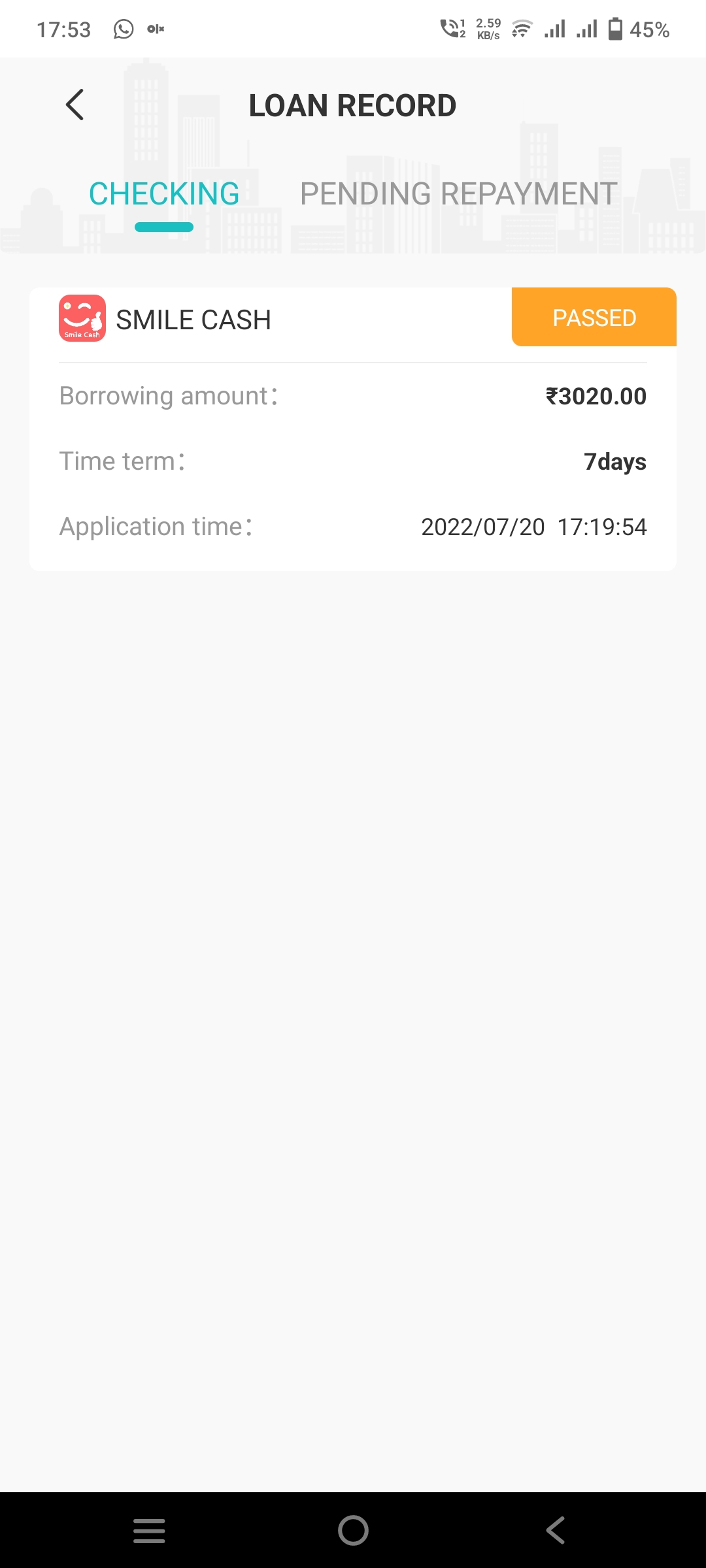706x1568 pixels.
Task: Tap the system home button
Action: (353, 1530)
